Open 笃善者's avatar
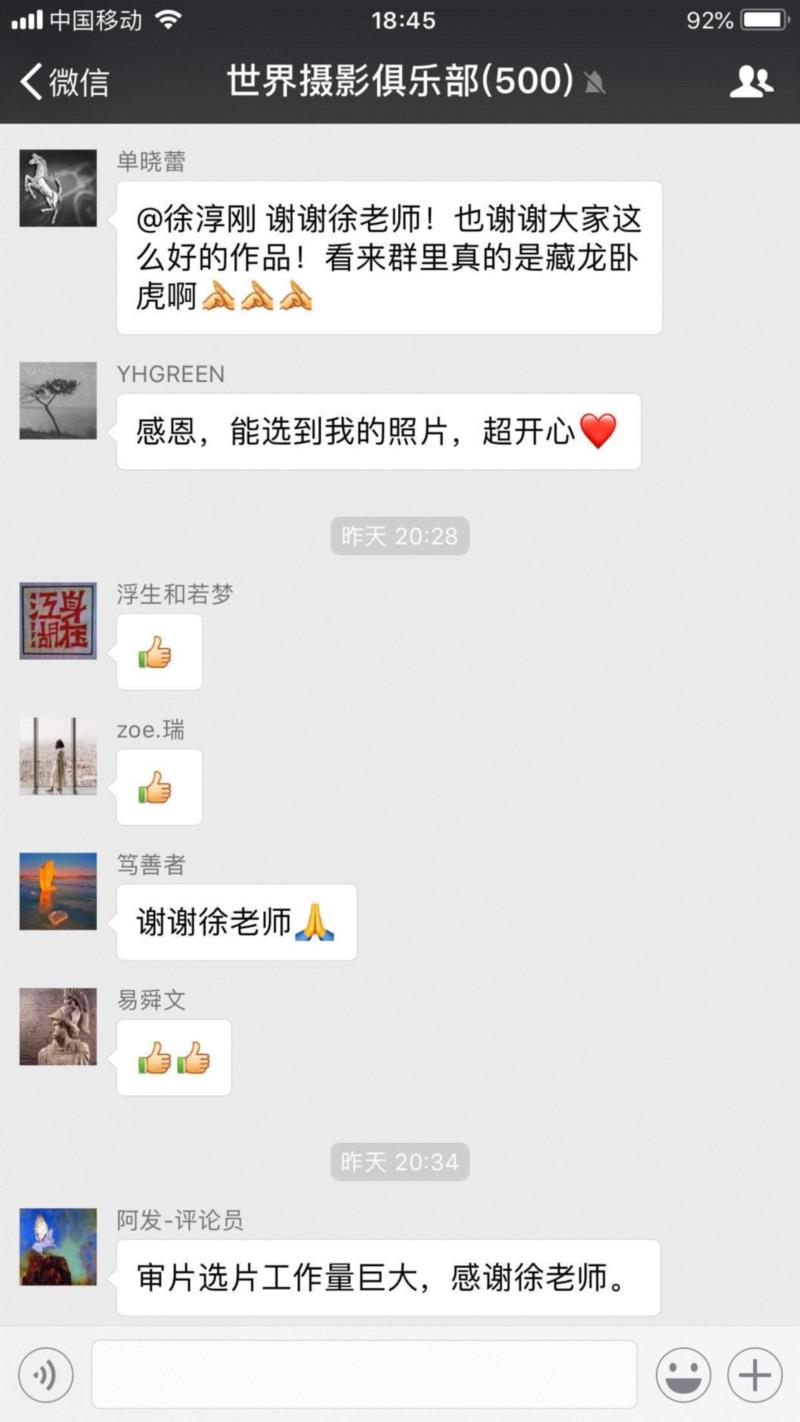800x1422 pixels. point(58,891)
